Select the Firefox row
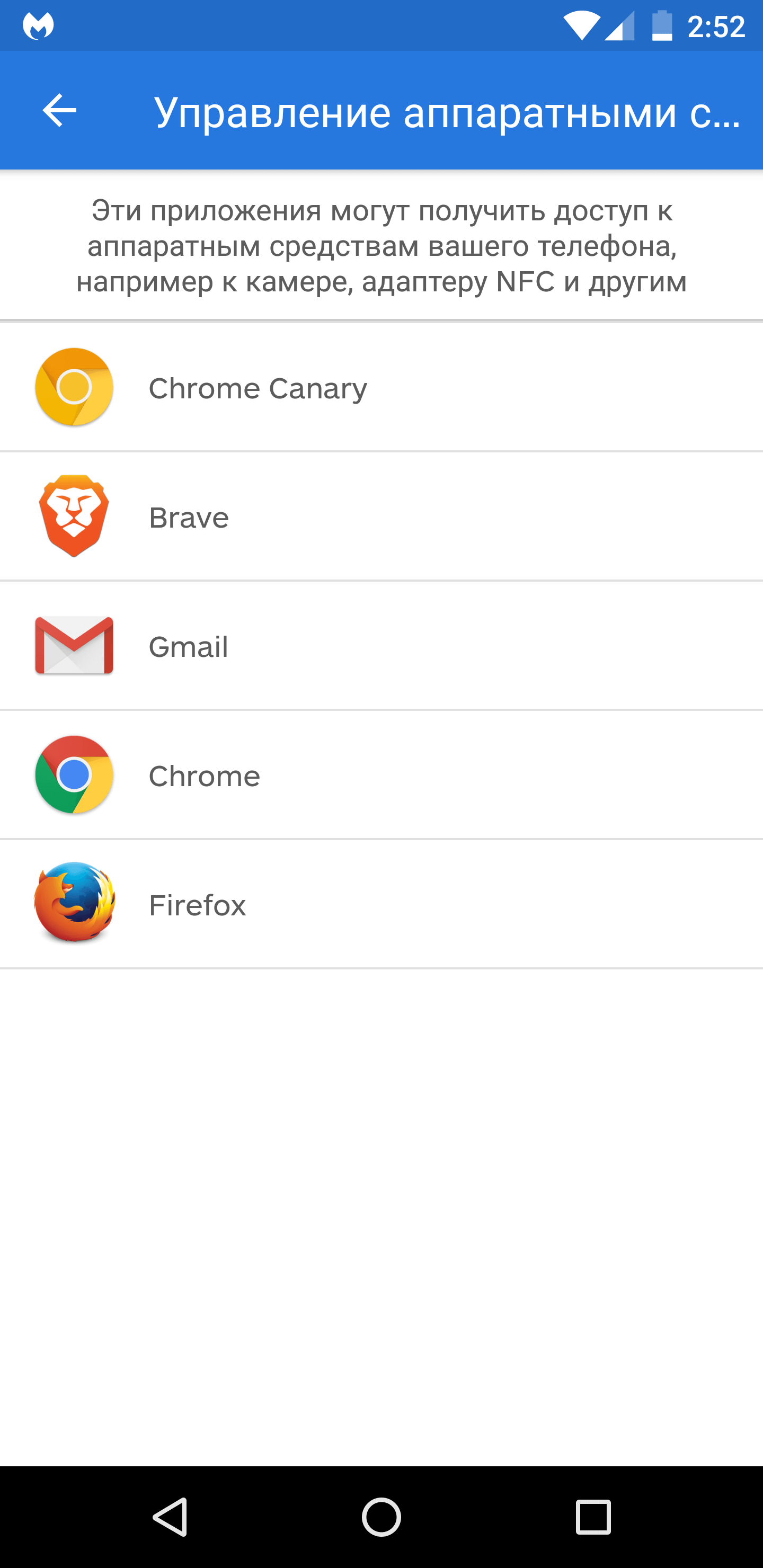The image size is (763, 1568). (x=381, y=904)
